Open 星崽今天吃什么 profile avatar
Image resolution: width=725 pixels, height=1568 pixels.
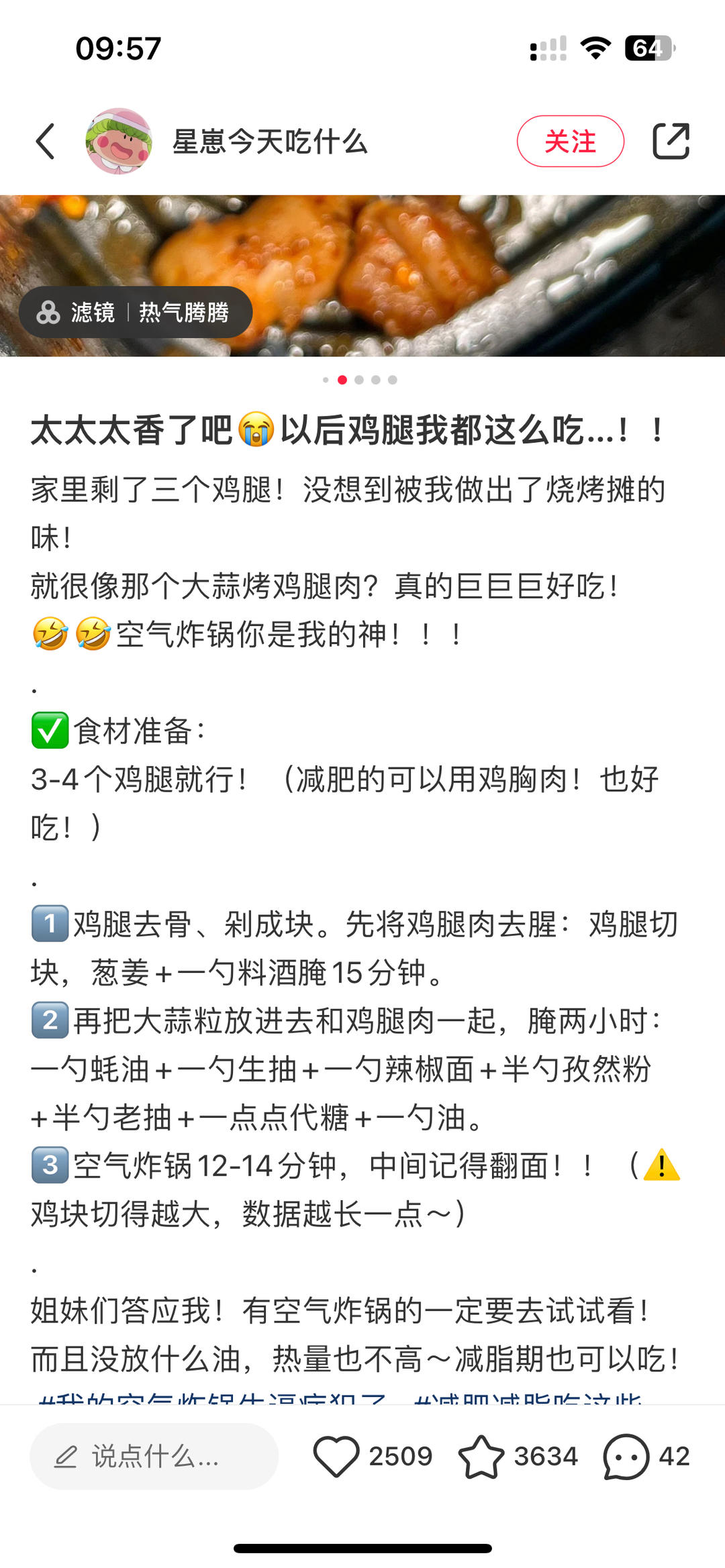pyautogui.click(x=119, y=142)
